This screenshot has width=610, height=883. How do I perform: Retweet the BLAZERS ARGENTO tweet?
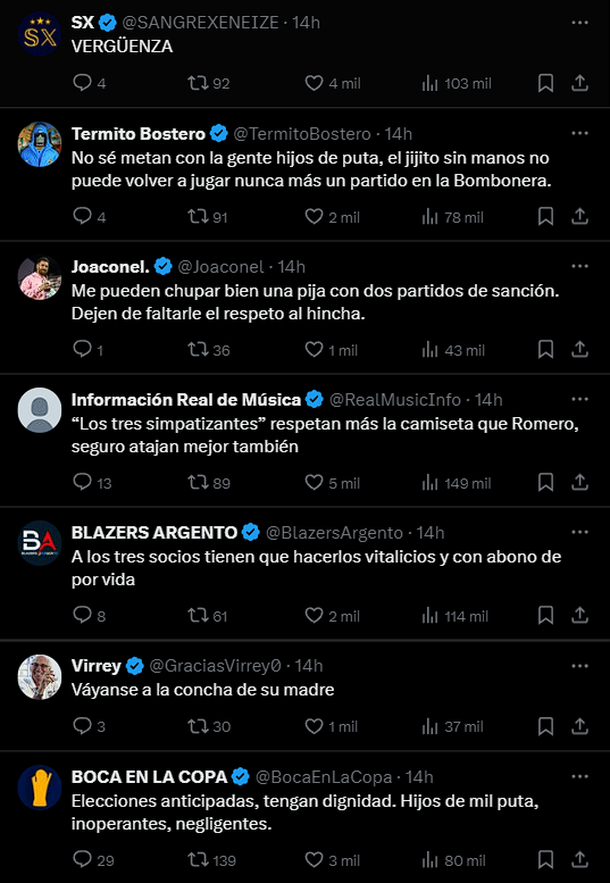point(198,615)
